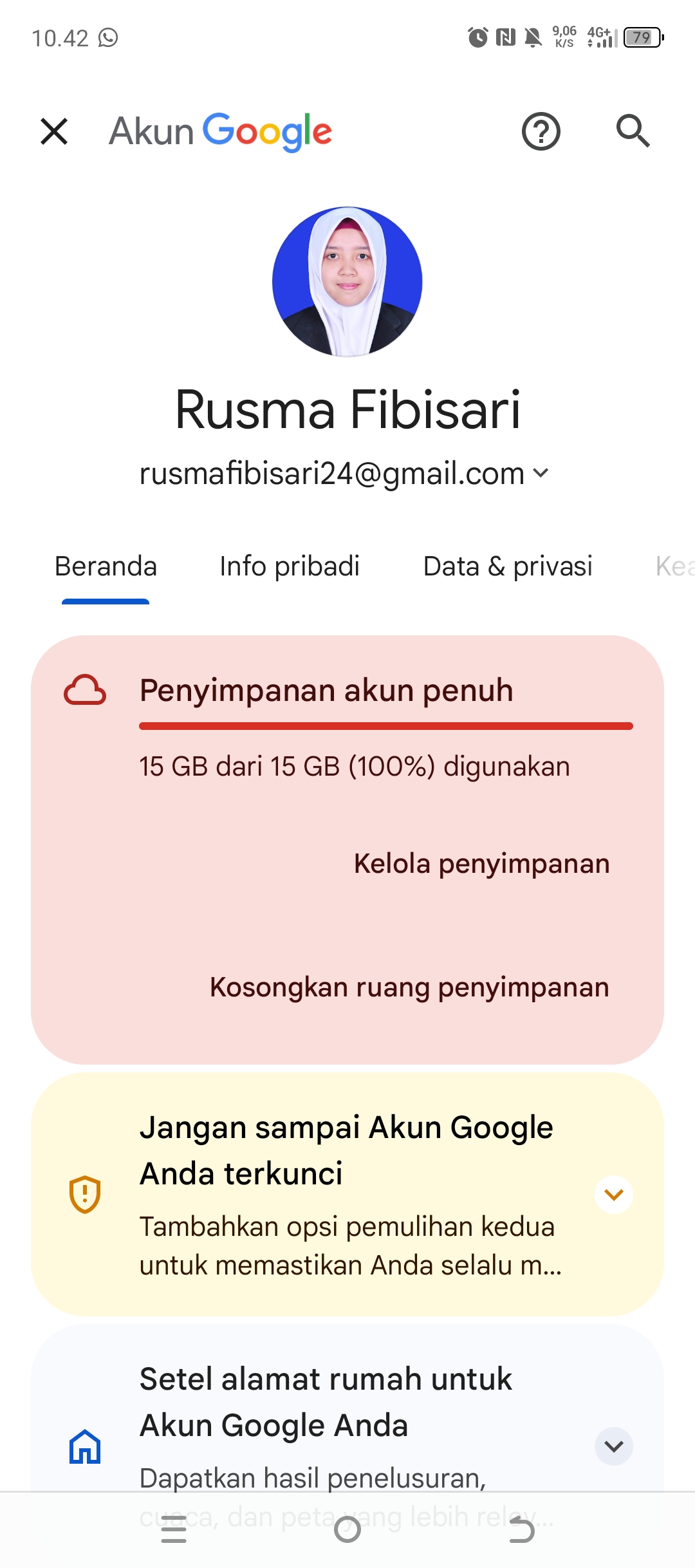Expand the Akun Google terkunci warning card

point(614,1195)
